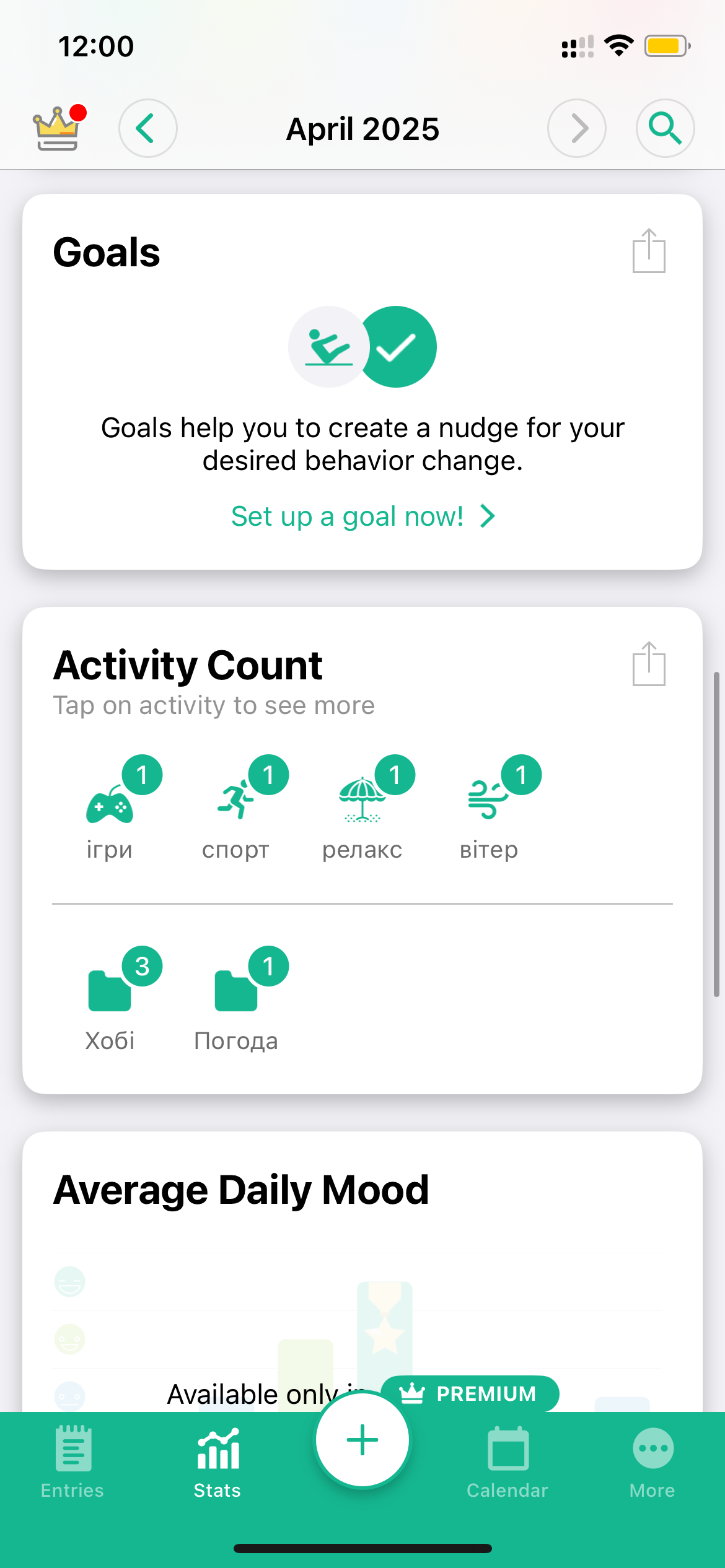Open the Погода activity group
725x1568 pixels.
236,1000
